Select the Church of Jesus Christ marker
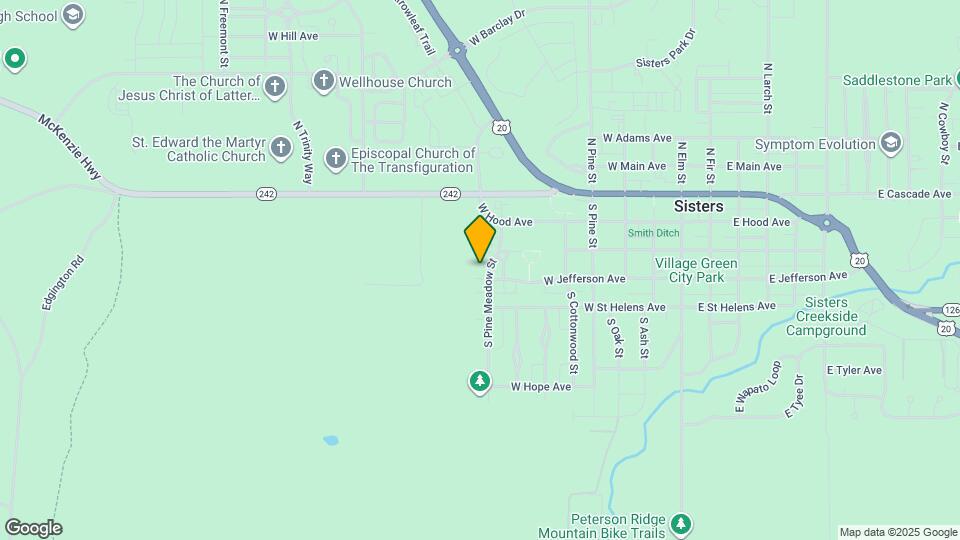Viewport: 960px width, 540px height. tap(275, 88)
